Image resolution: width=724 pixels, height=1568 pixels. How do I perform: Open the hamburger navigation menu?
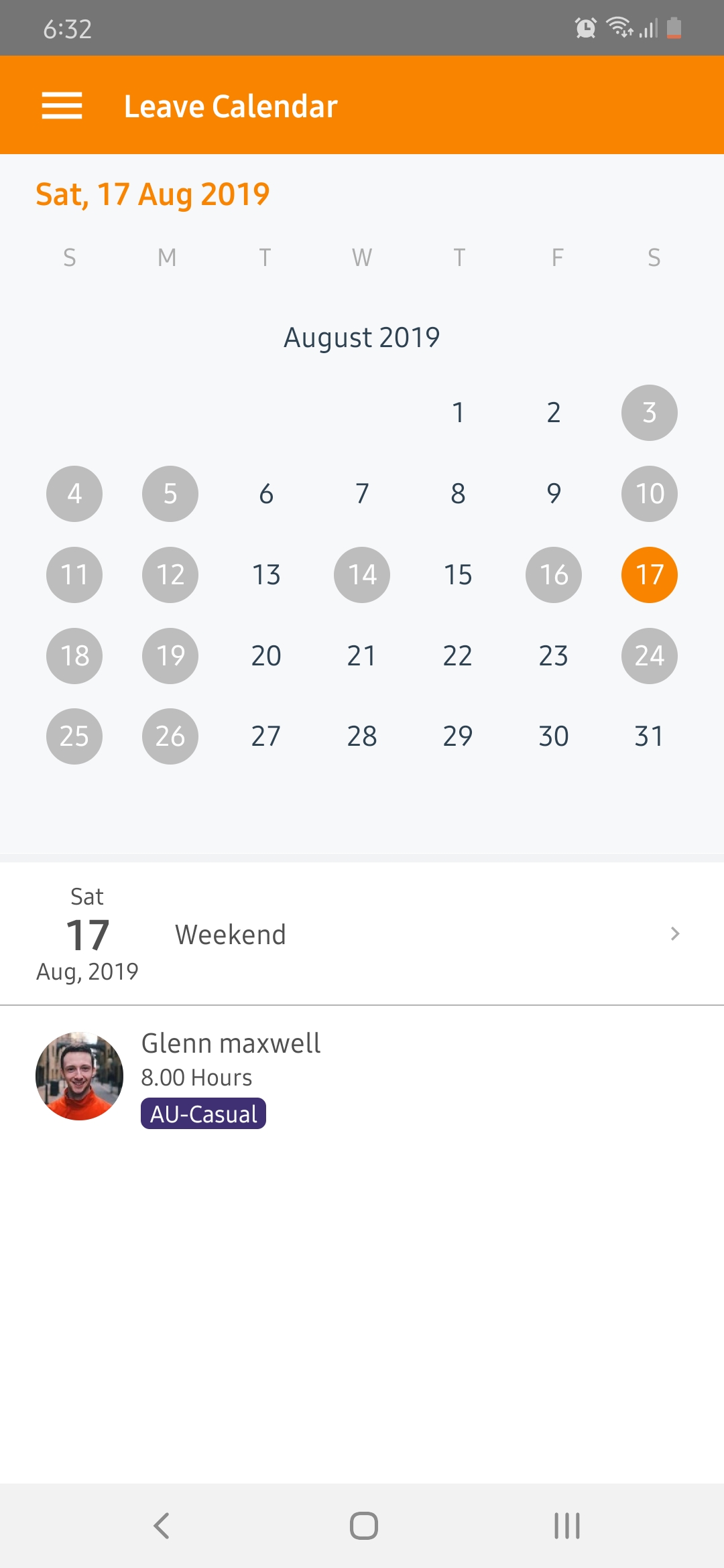click(62, 105)
